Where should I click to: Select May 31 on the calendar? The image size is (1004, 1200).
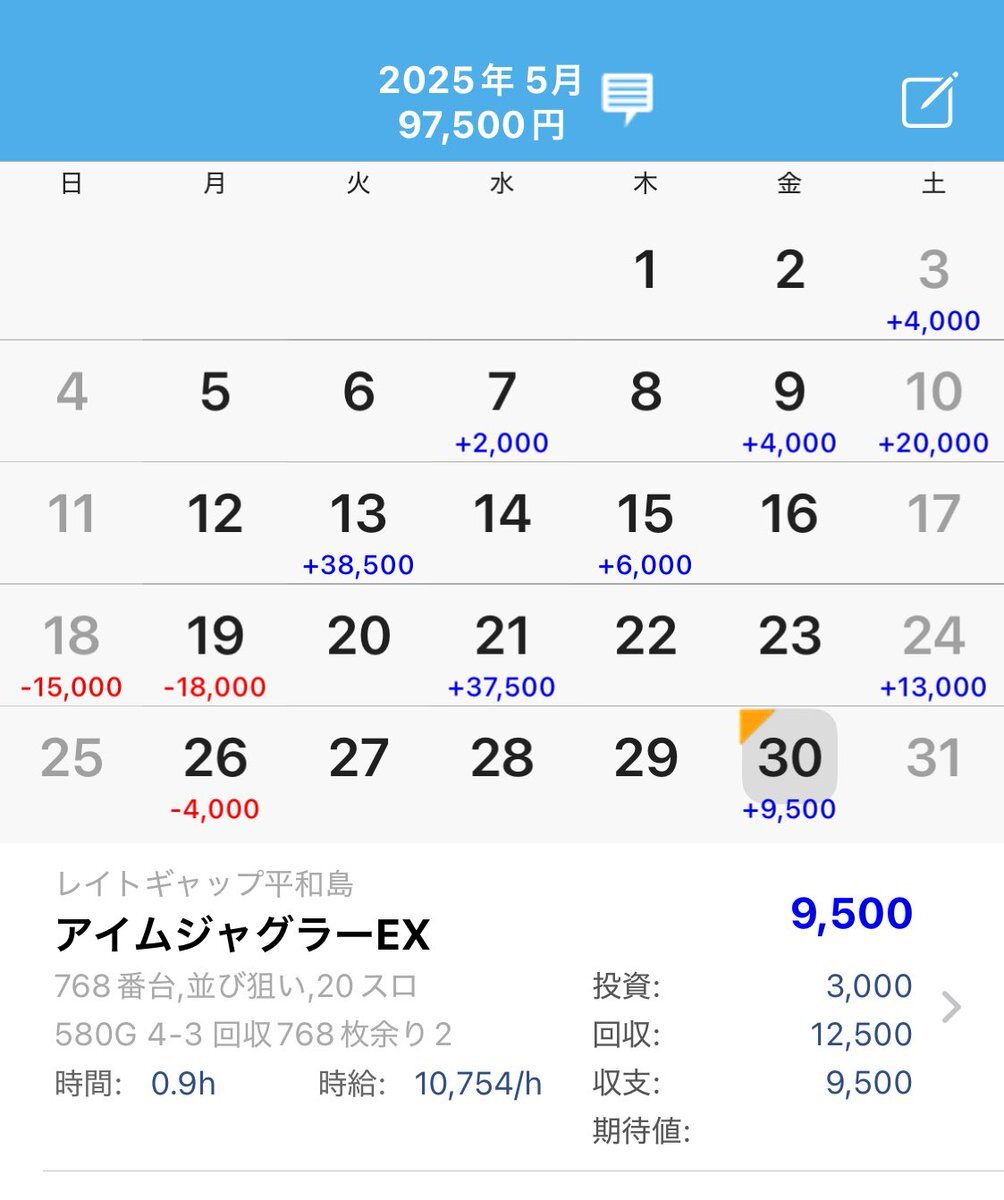(933, 761)
